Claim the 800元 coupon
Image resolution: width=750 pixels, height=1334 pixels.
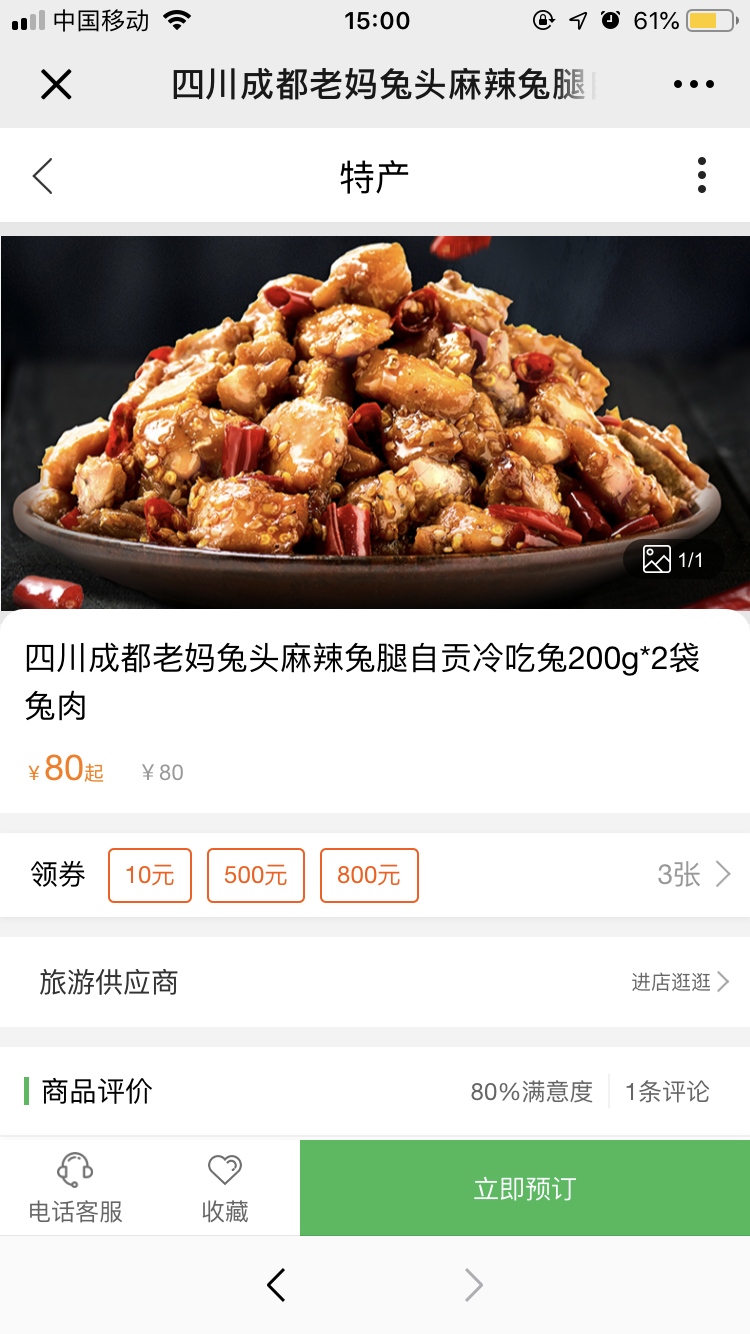pyautogui.click(x=369, y=875)
